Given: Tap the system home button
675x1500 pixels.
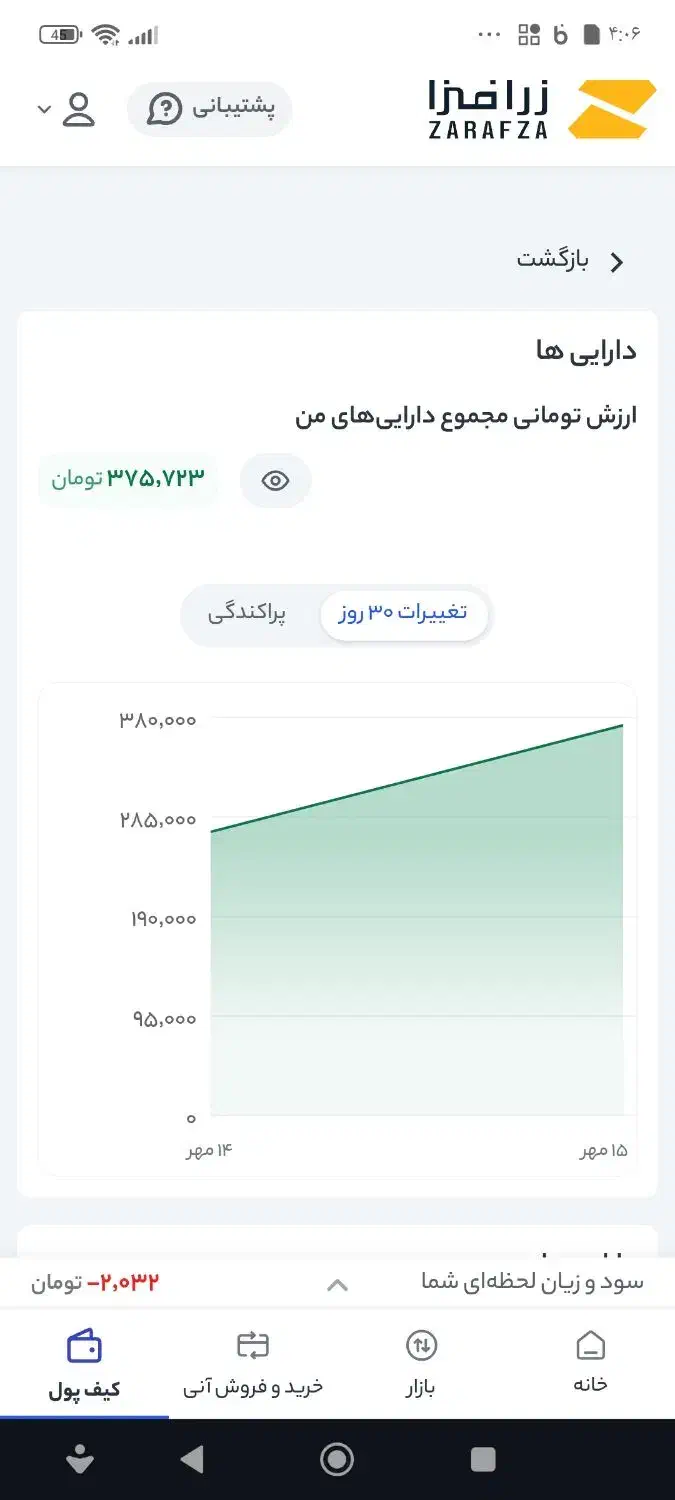Looking at the screenshot, I should [x=337, y=1460].
